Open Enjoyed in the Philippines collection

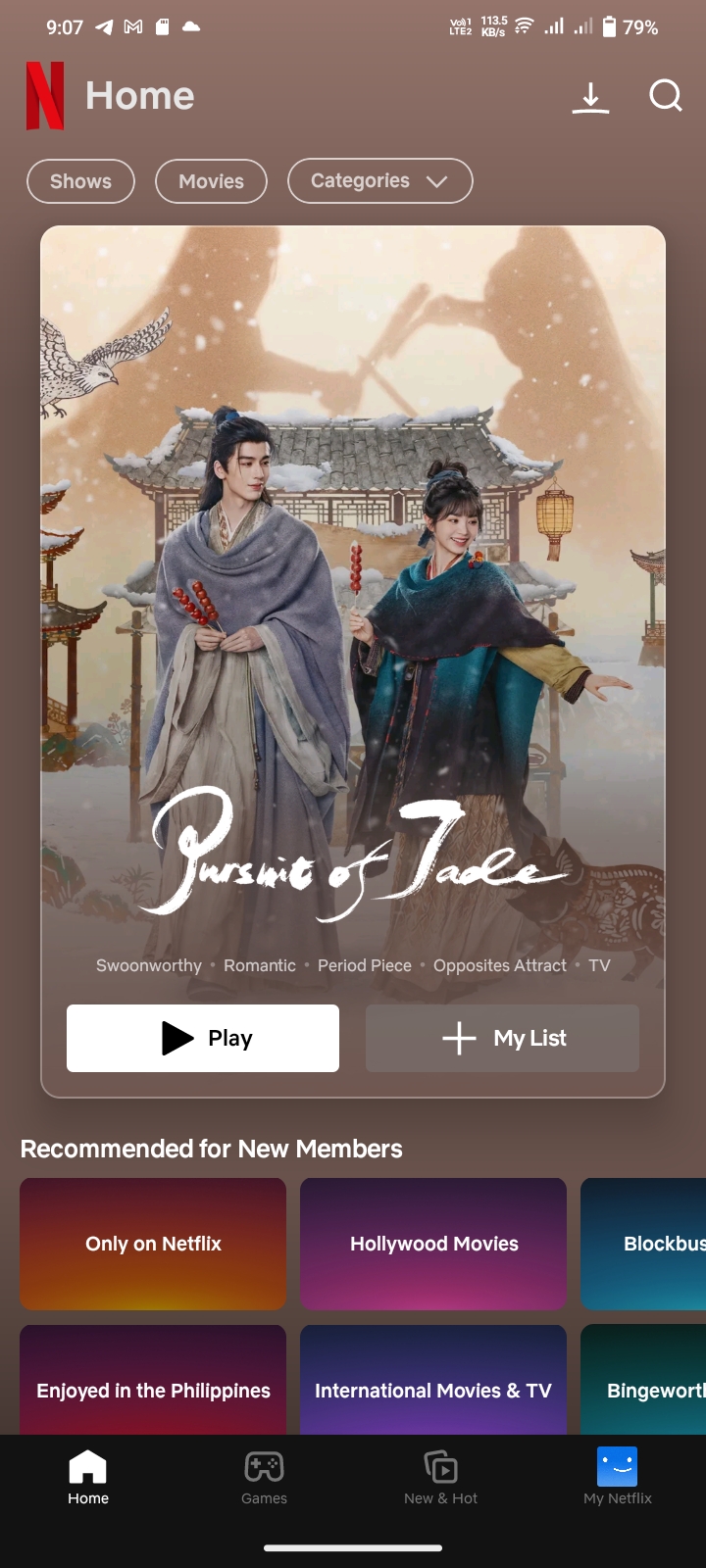pyautogui.click(x=153, y=1384)
